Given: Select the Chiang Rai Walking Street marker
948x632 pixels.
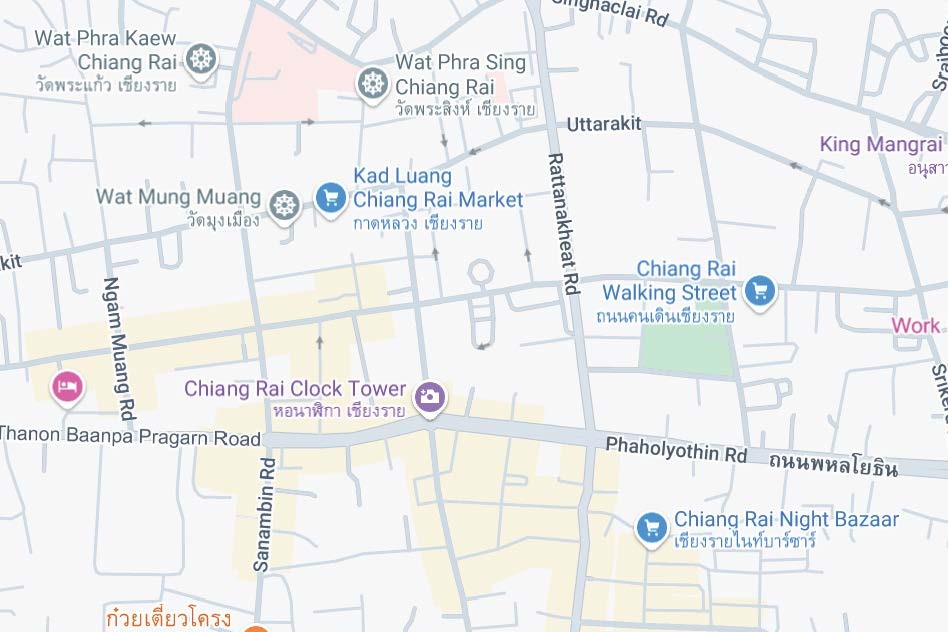Looking at the screenshot, I should [x=761, y=291].
